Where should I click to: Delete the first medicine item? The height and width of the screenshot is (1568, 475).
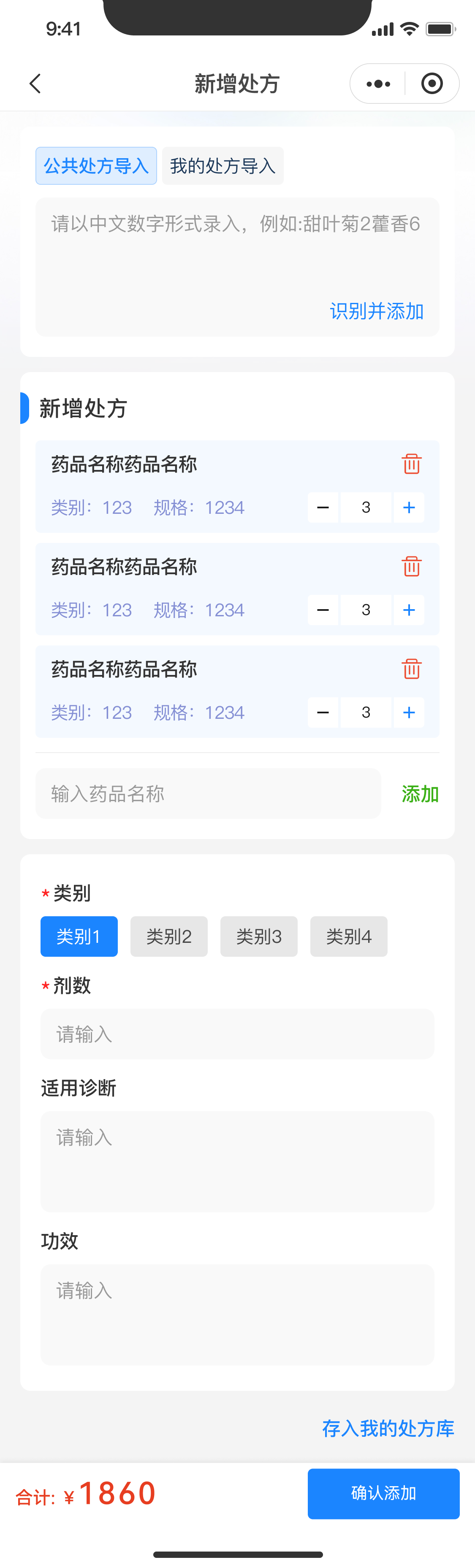(412, 464)
